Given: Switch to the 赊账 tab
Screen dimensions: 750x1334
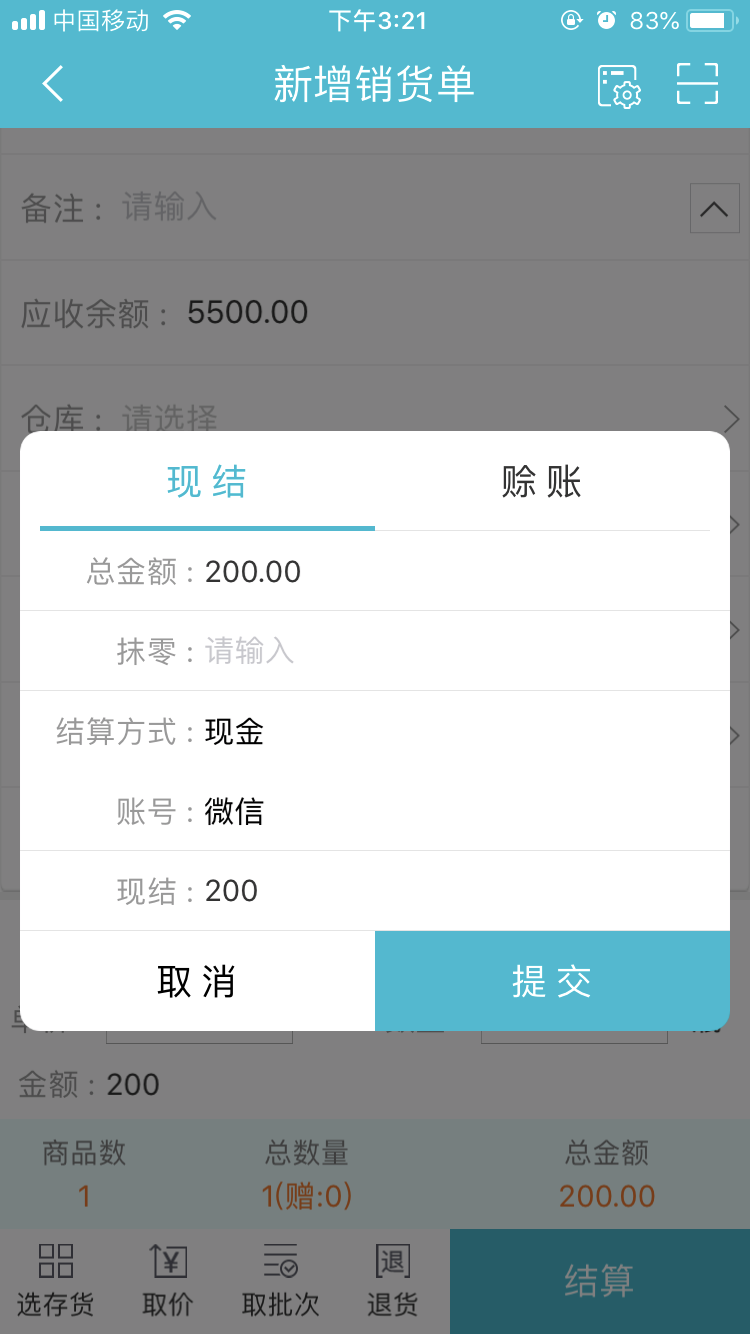Looking at the screenshot, I should click(x=541, y=482).
